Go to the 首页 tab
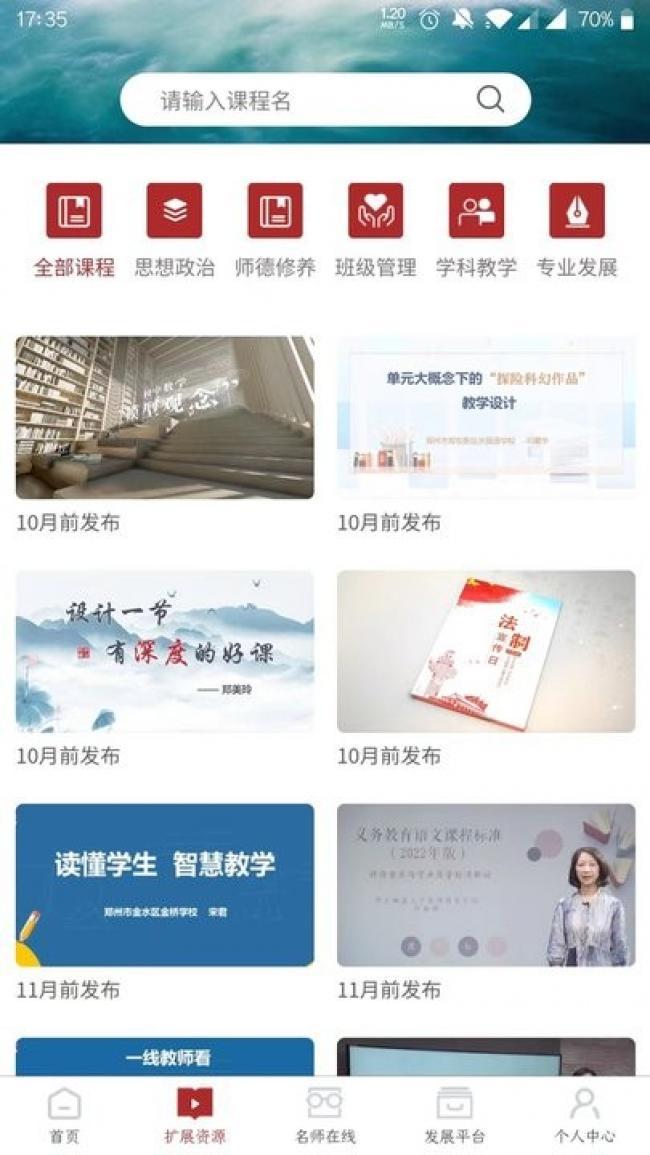Image resolution: width=650 pixels, height=1155 pixels. coord(64,1115)
